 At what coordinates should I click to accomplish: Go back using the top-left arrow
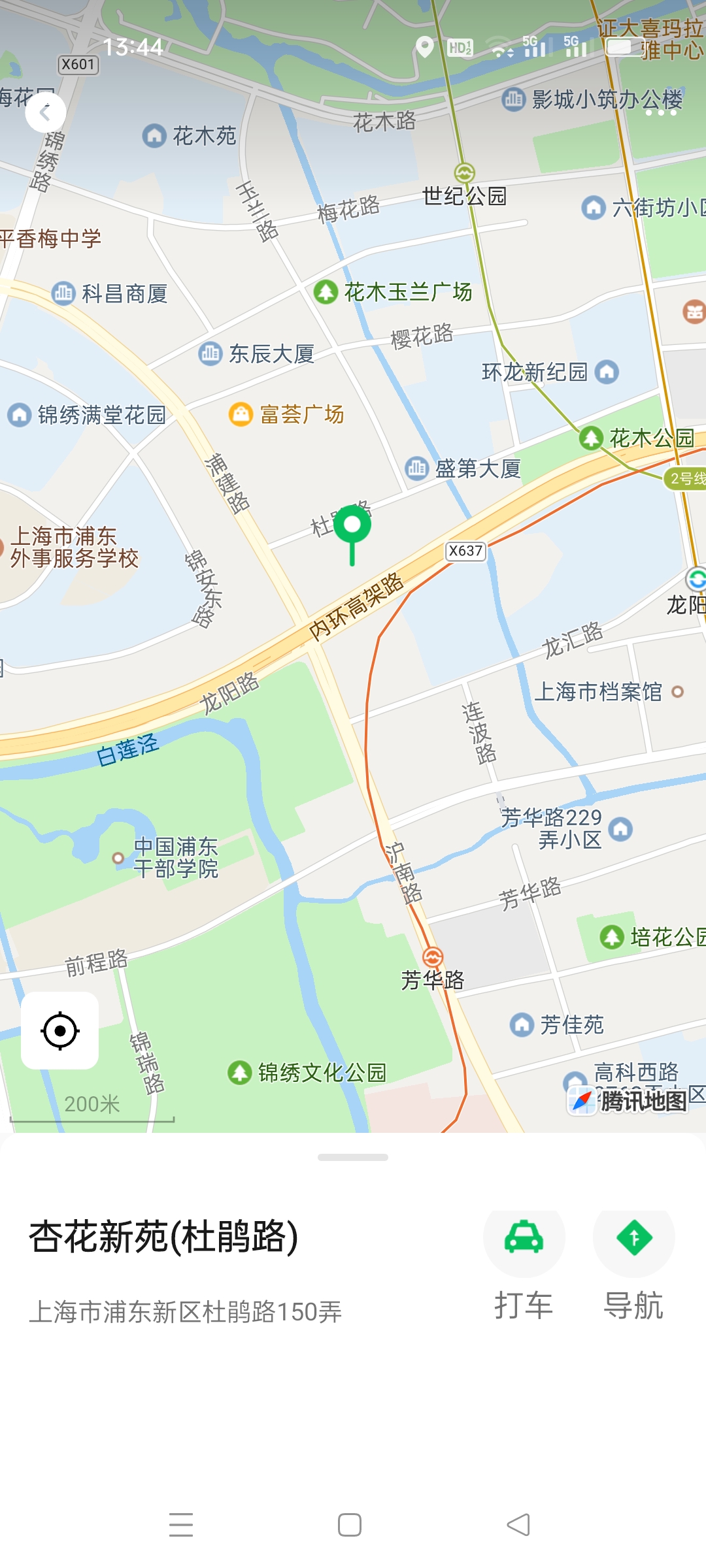tap(45, 112)
